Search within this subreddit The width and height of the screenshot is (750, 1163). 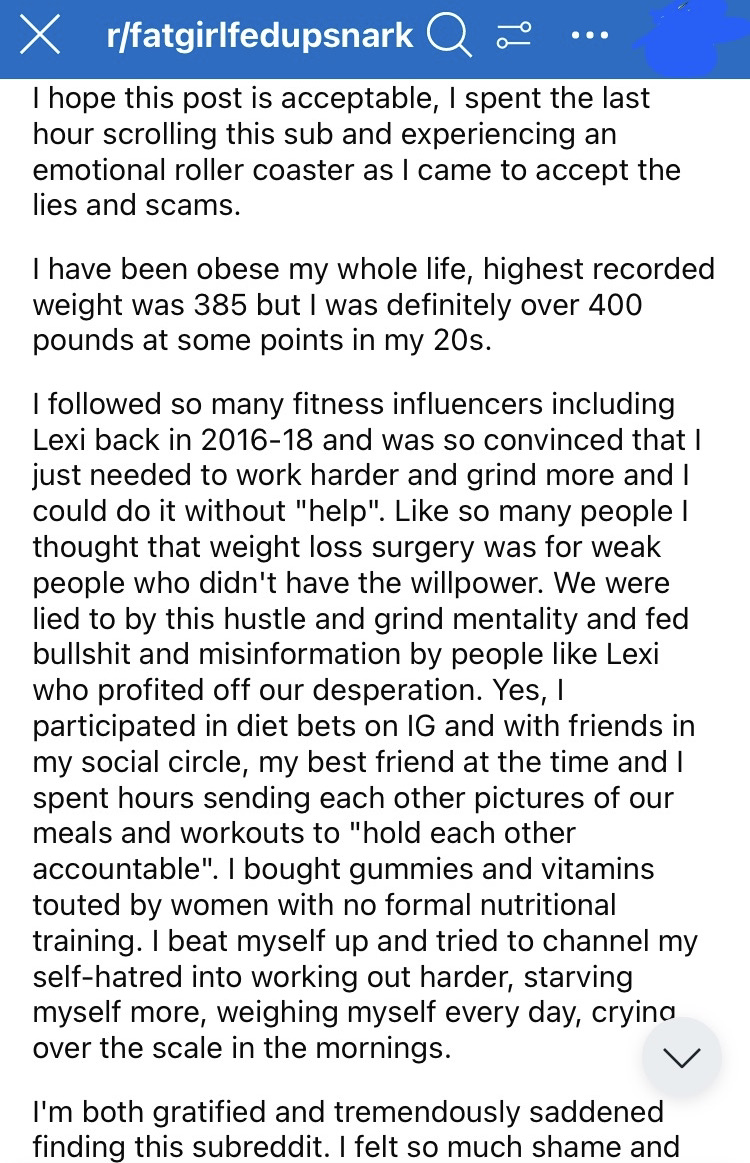[x=448, y=37]
